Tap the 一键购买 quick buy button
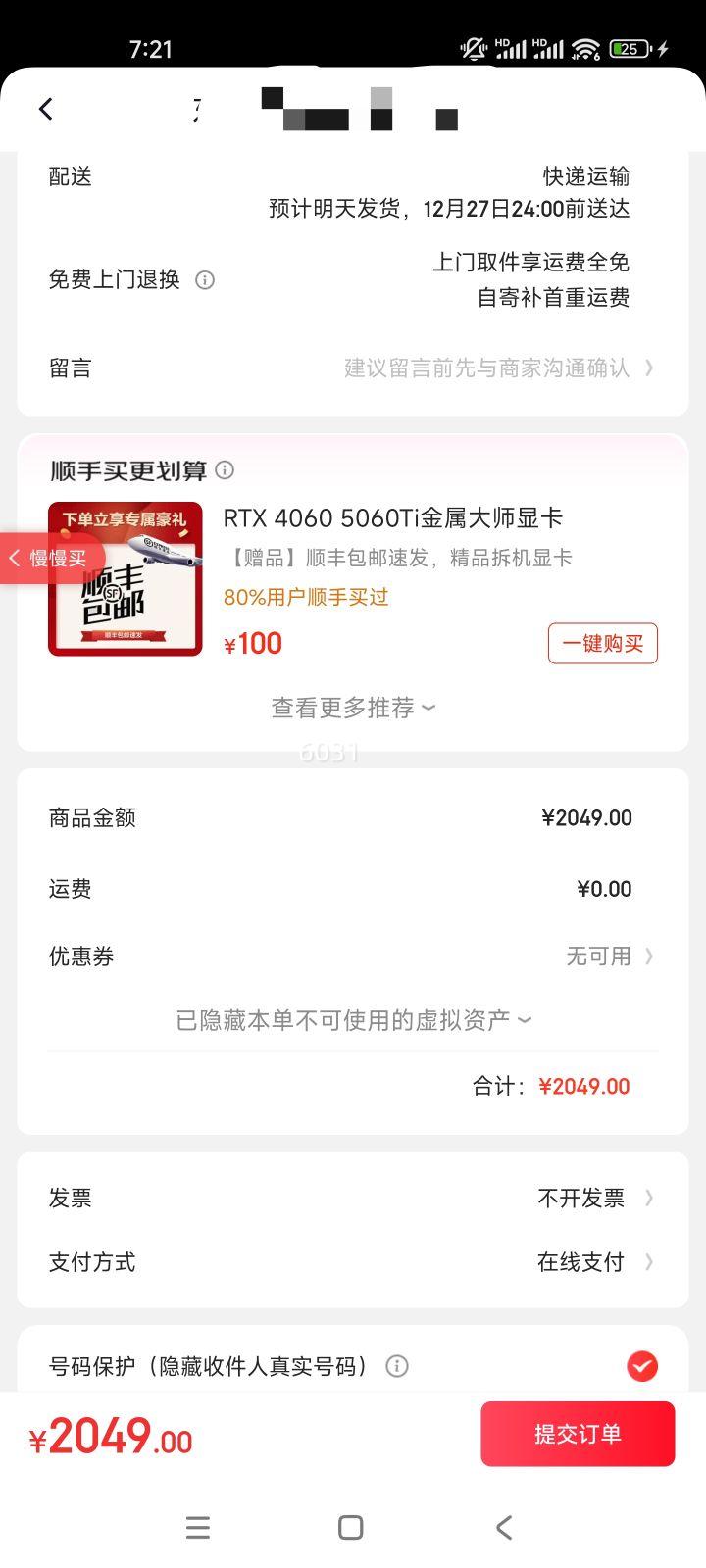The height and width of the screenshot is (1568, 706). point(601,643)
